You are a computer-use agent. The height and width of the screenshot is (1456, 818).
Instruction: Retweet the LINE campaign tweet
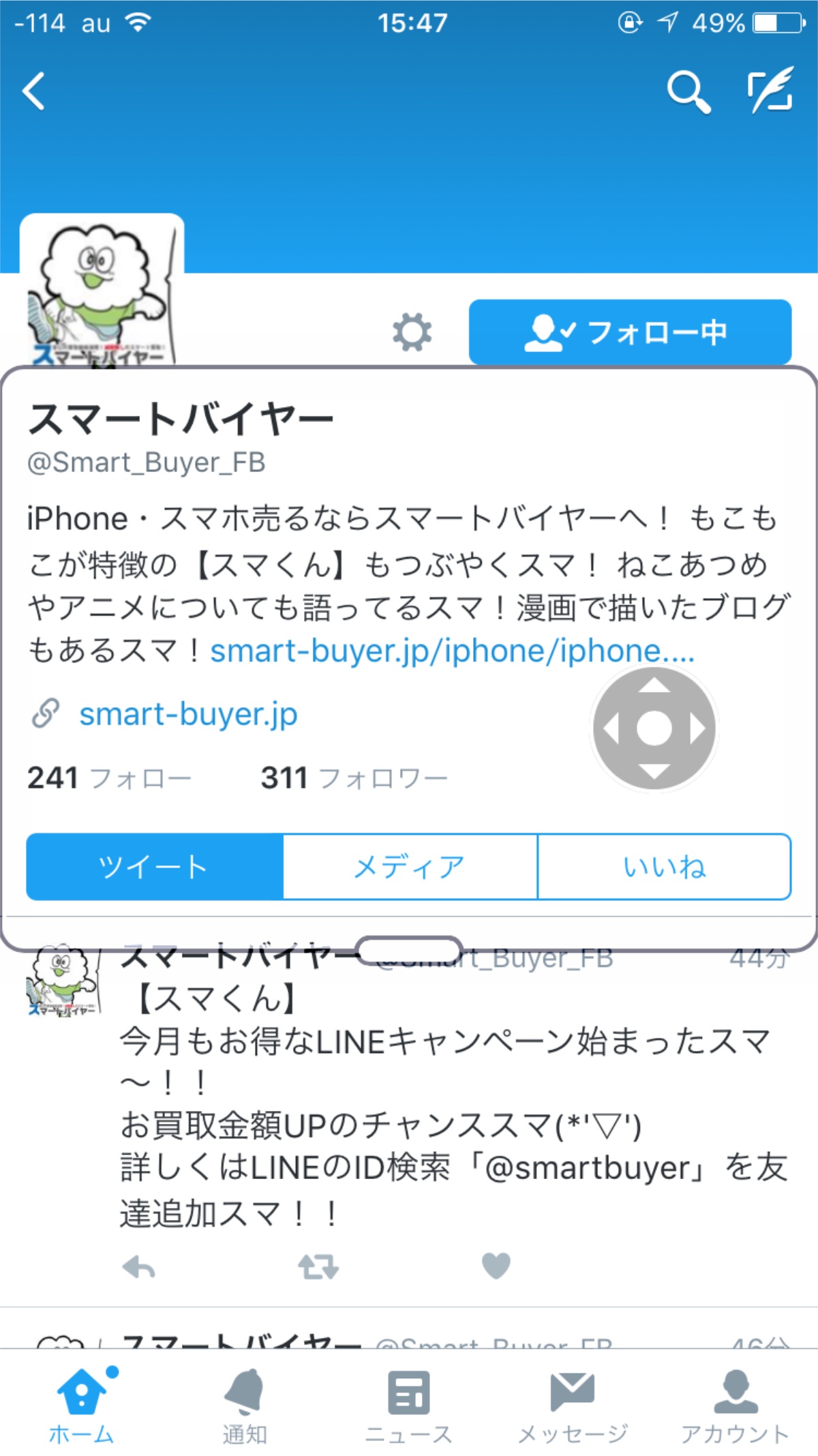point(318,1267)
